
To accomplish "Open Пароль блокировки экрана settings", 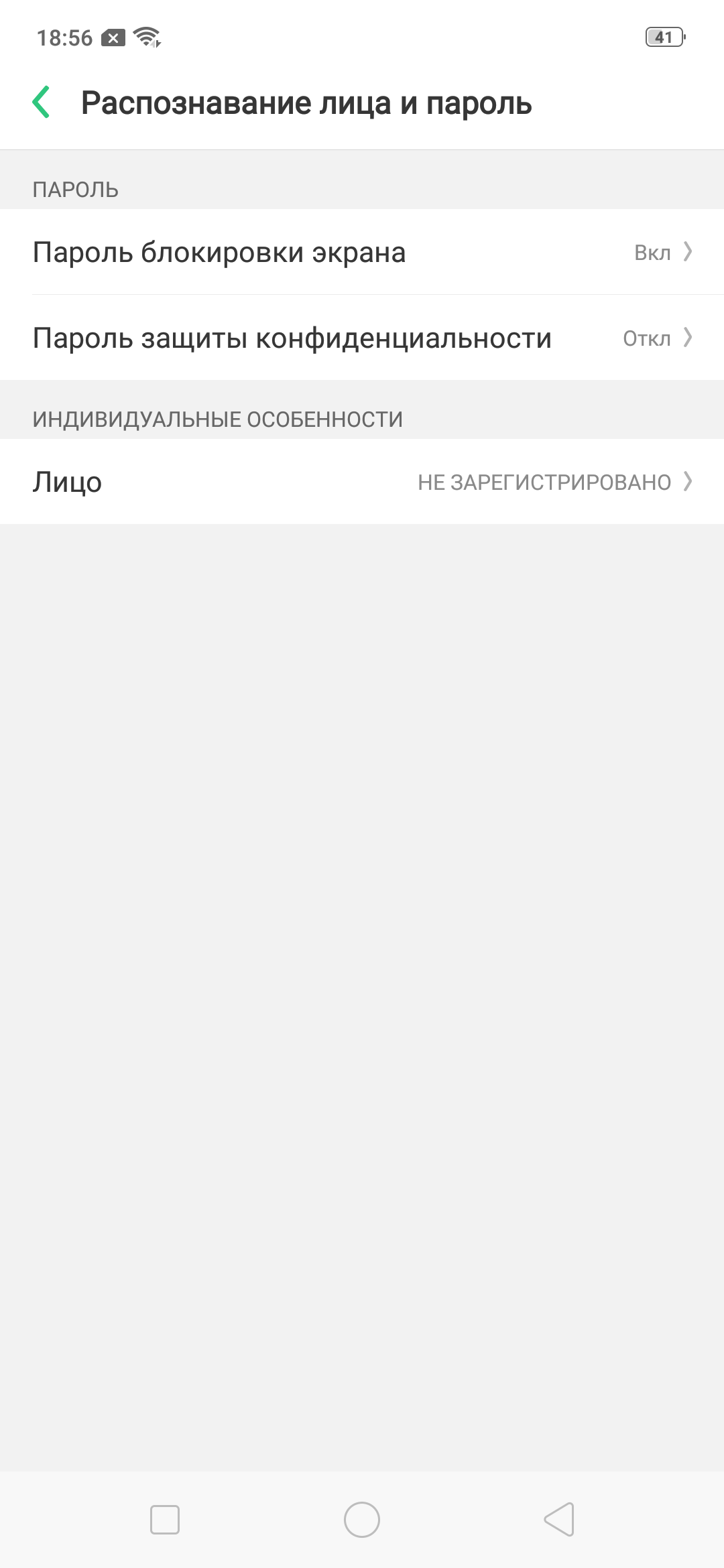I will pyautogui.click(x=362, y=253).
